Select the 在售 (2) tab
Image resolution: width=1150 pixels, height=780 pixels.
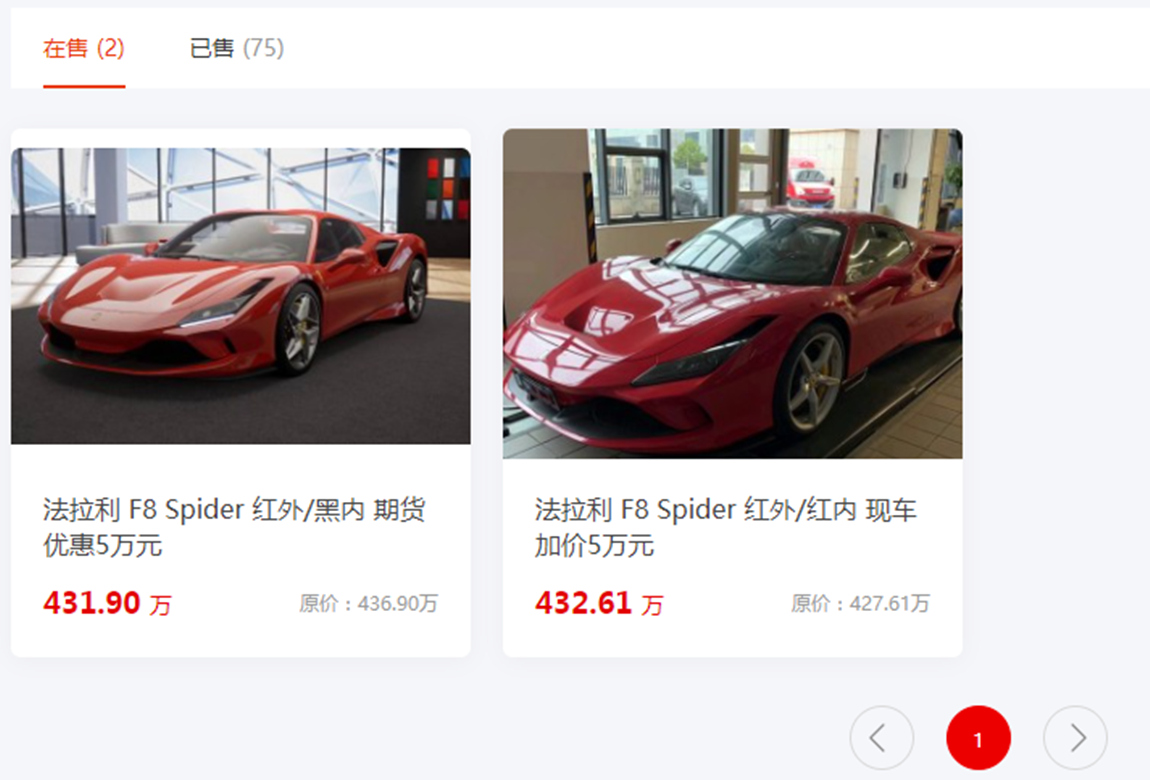click(x=84, y=48)
